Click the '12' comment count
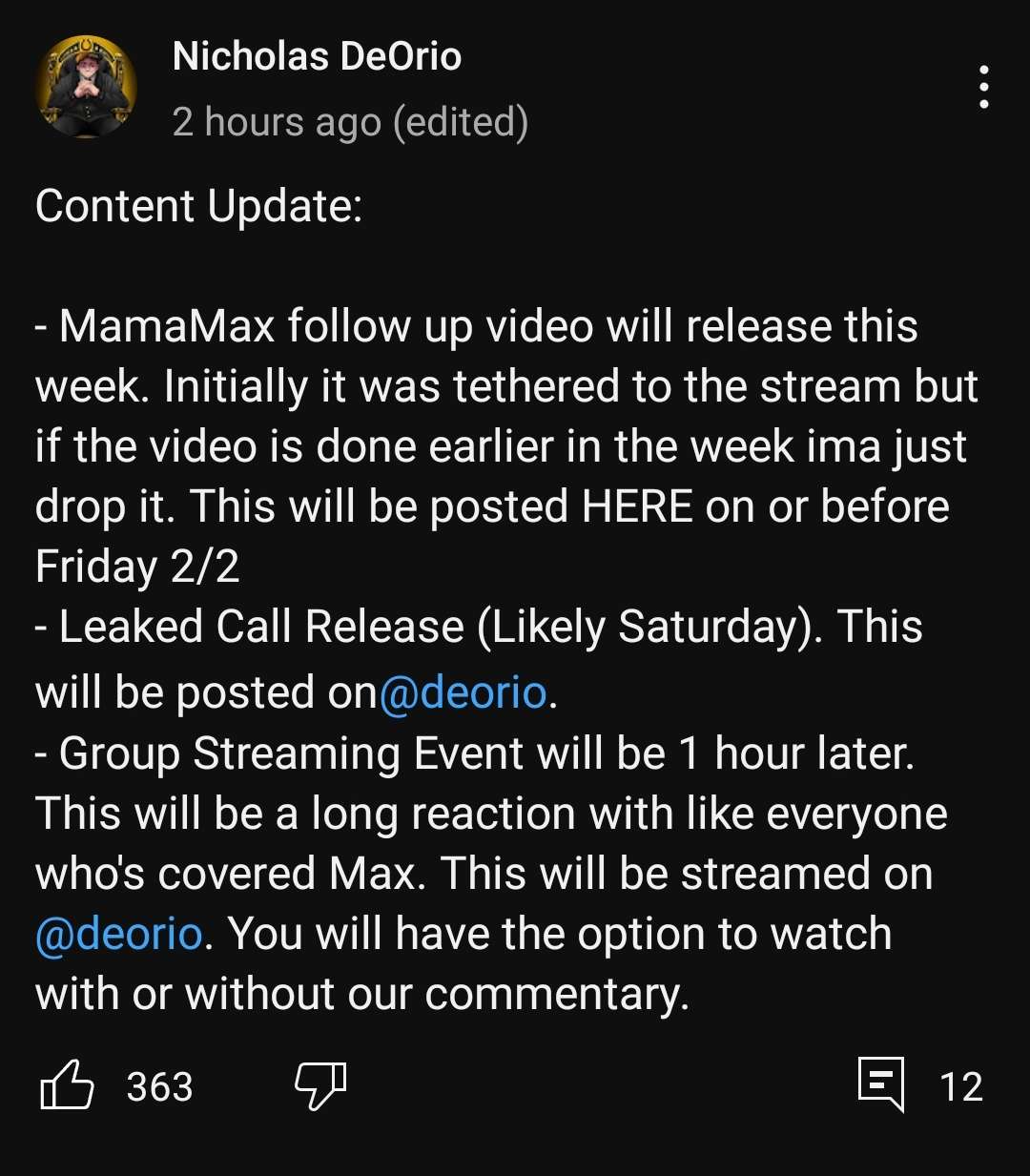Viewport: 1030px width, 1176px height. [964, 1085]
